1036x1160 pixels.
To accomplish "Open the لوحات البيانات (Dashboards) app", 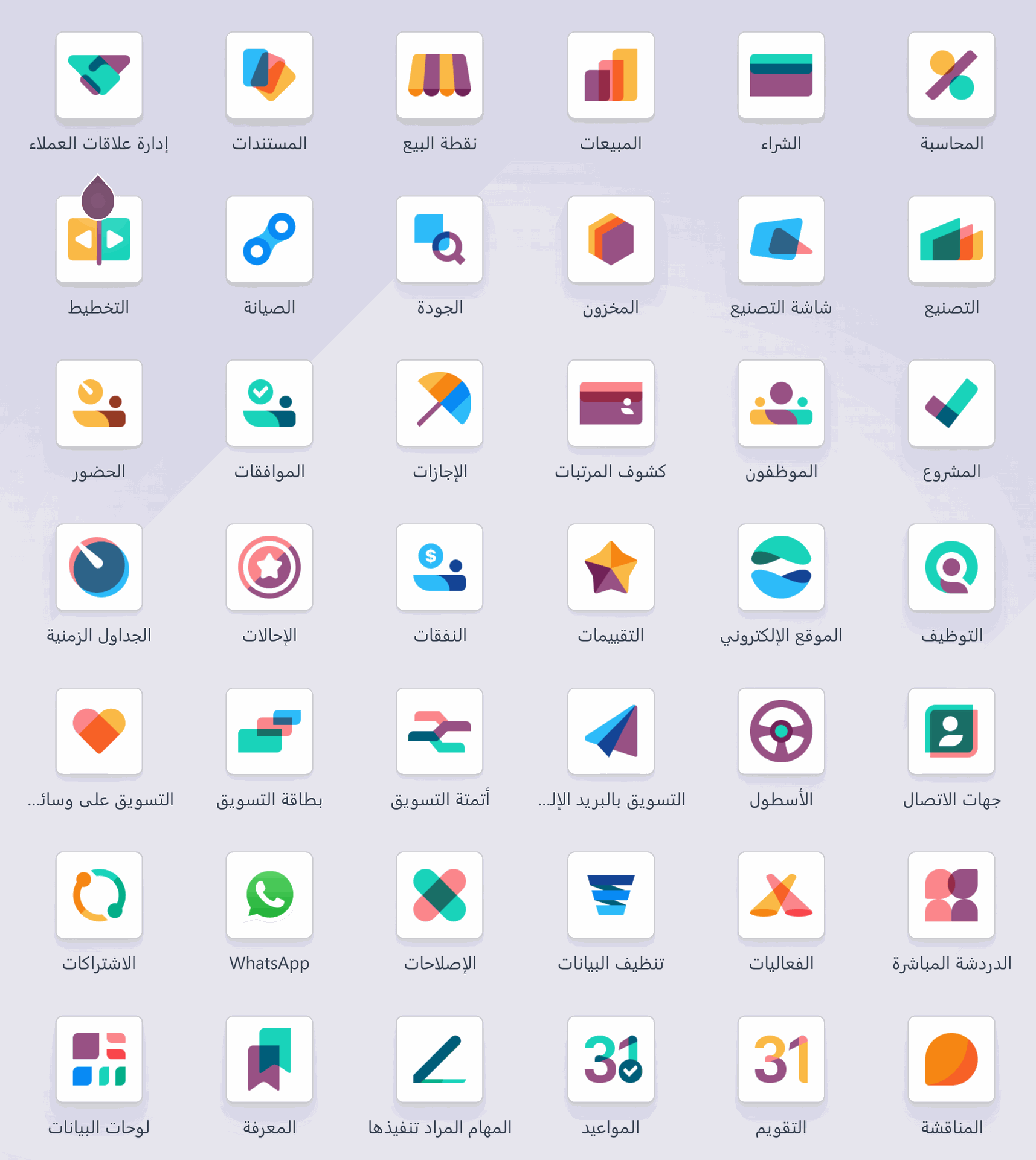I will click(99, 1059).
